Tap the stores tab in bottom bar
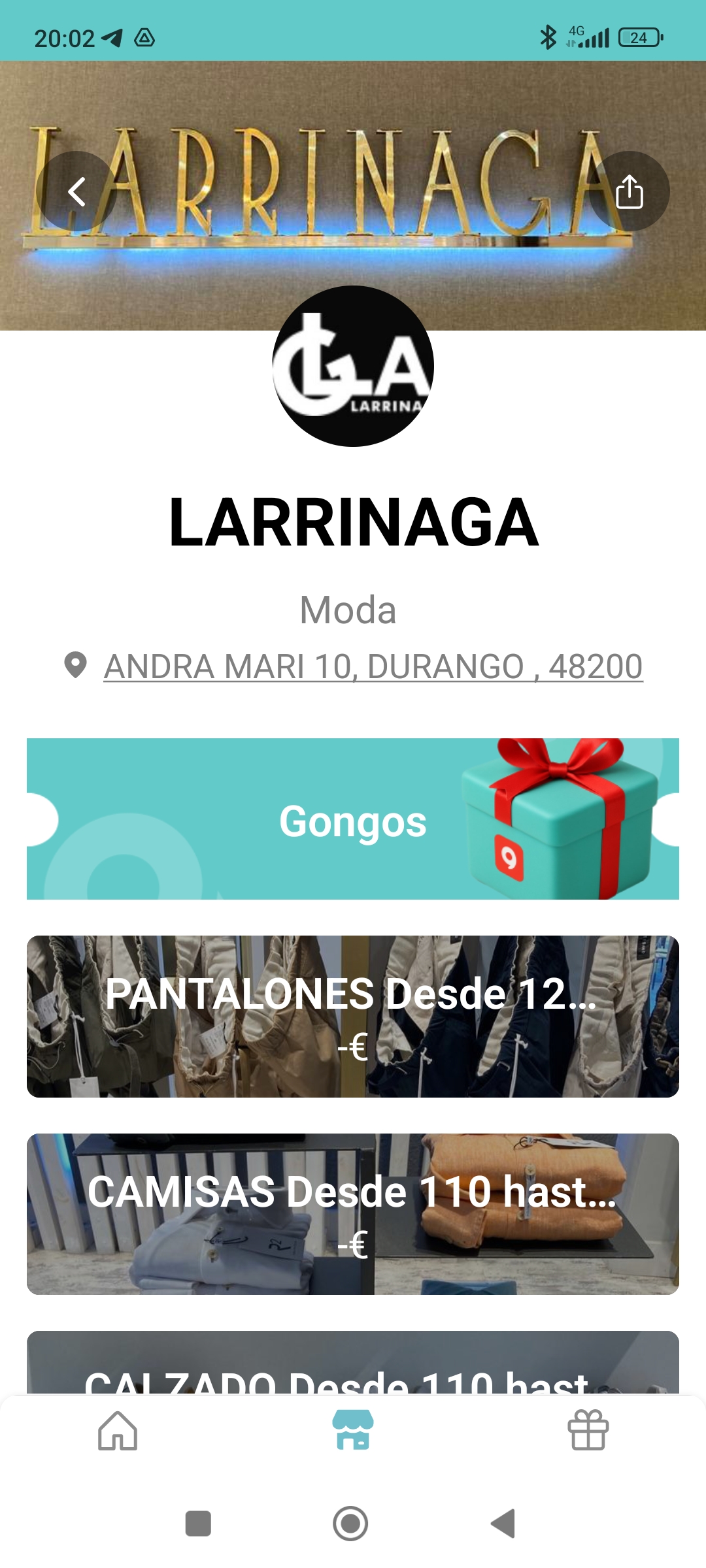This screenshot has height=1568, width=706. [353, 1431]
